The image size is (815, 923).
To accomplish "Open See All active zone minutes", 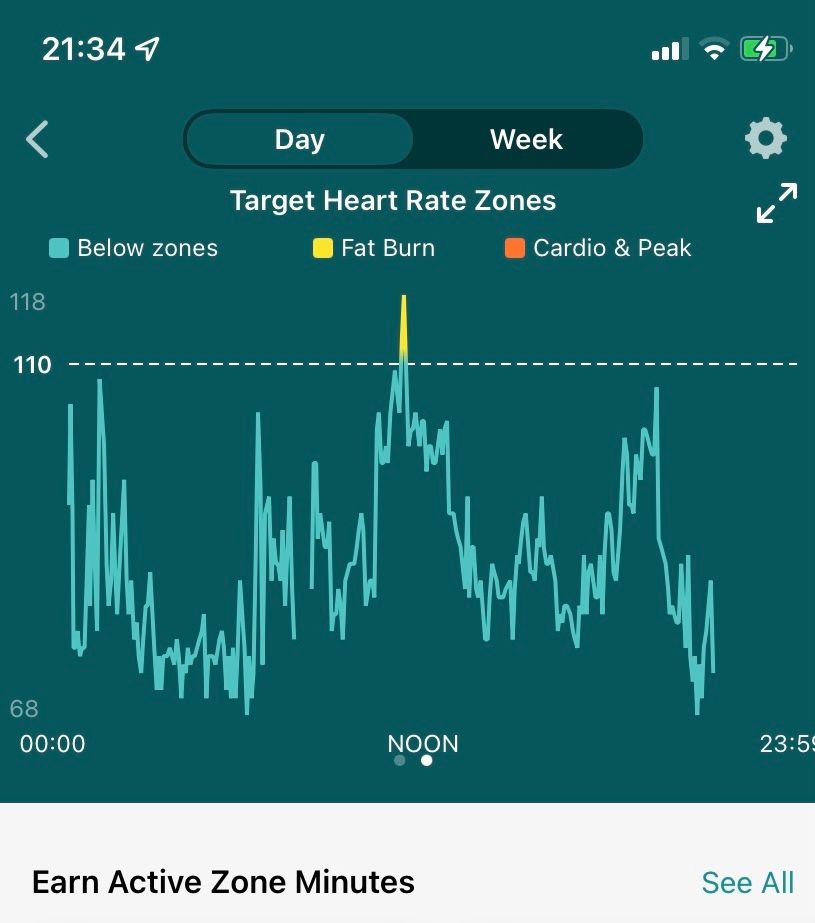I will pos(747,883).
